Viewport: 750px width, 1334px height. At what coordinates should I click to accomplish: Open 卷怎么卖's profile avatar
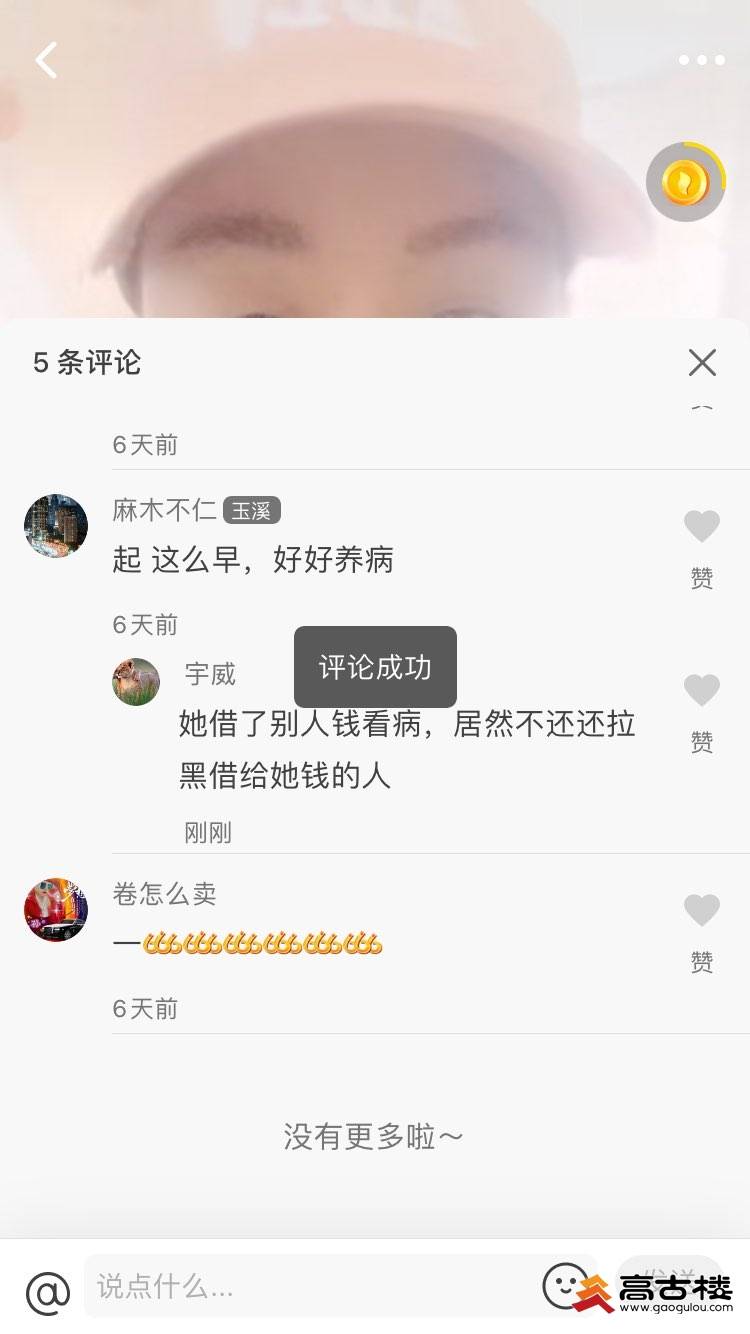pos(56,910)
